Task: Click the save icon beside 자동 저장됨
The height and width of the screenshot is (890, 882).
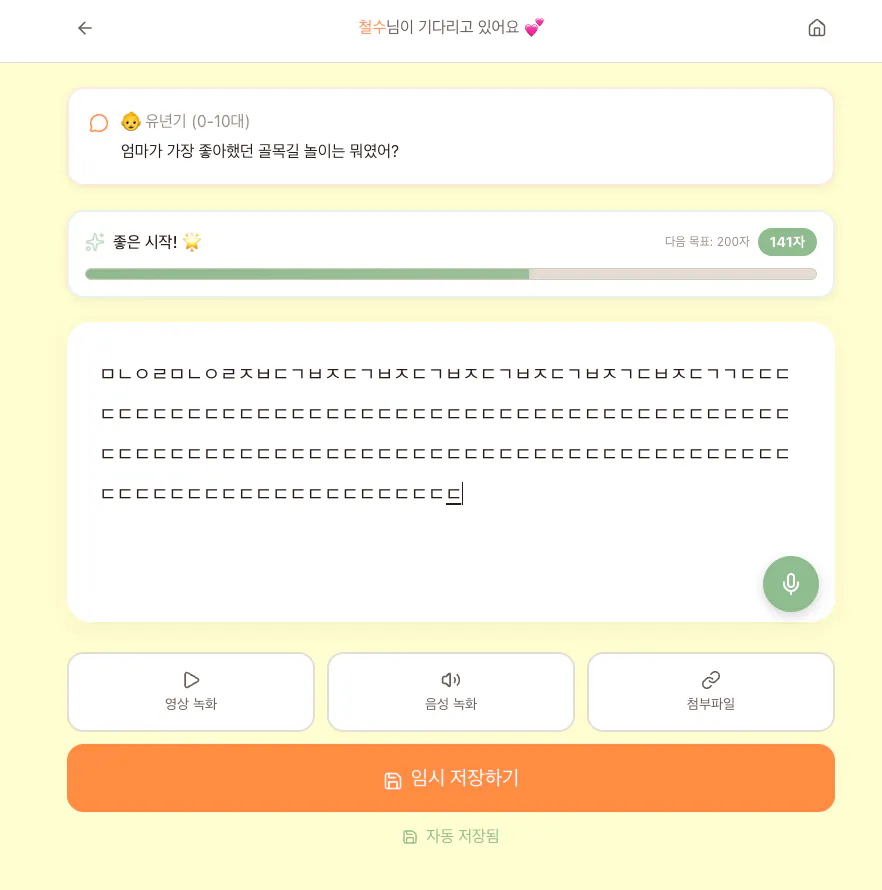Action: (410, 836)
